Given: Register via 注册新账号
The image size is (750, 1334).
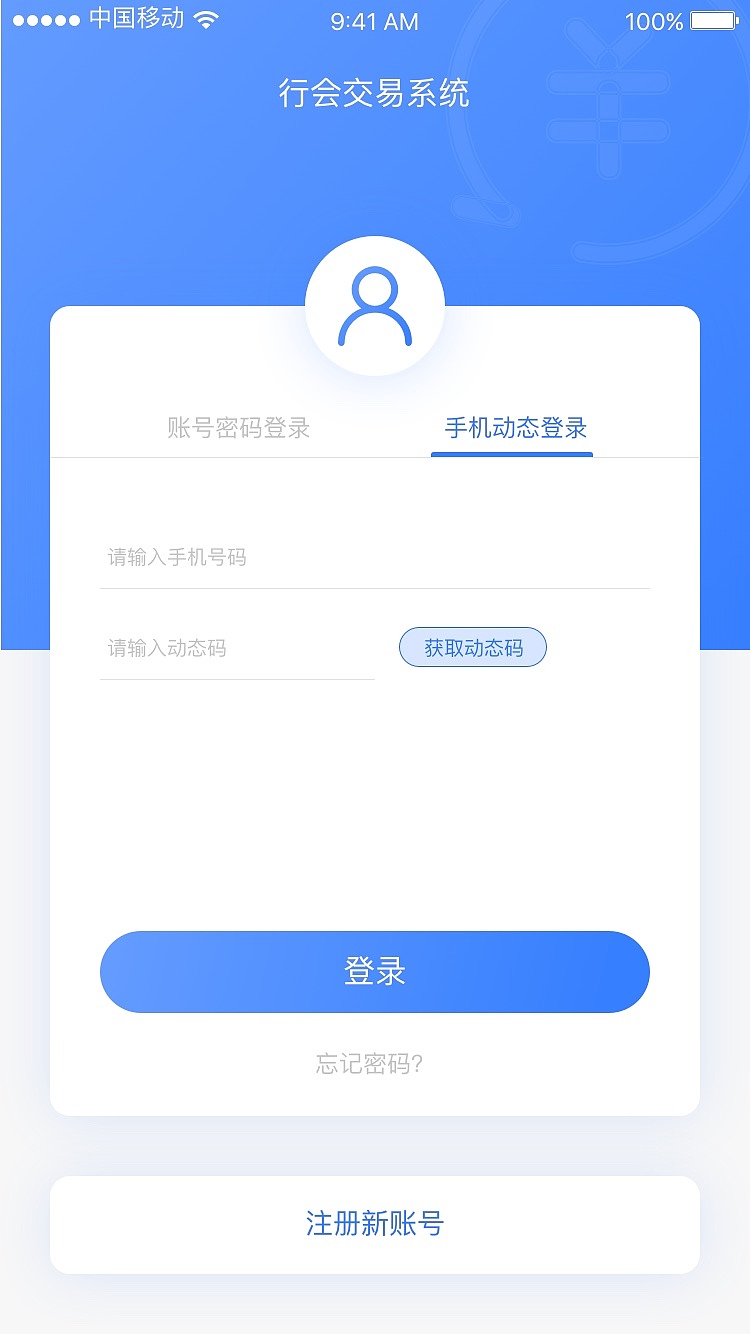Looking at the screenshot, I should [375, 1224].
